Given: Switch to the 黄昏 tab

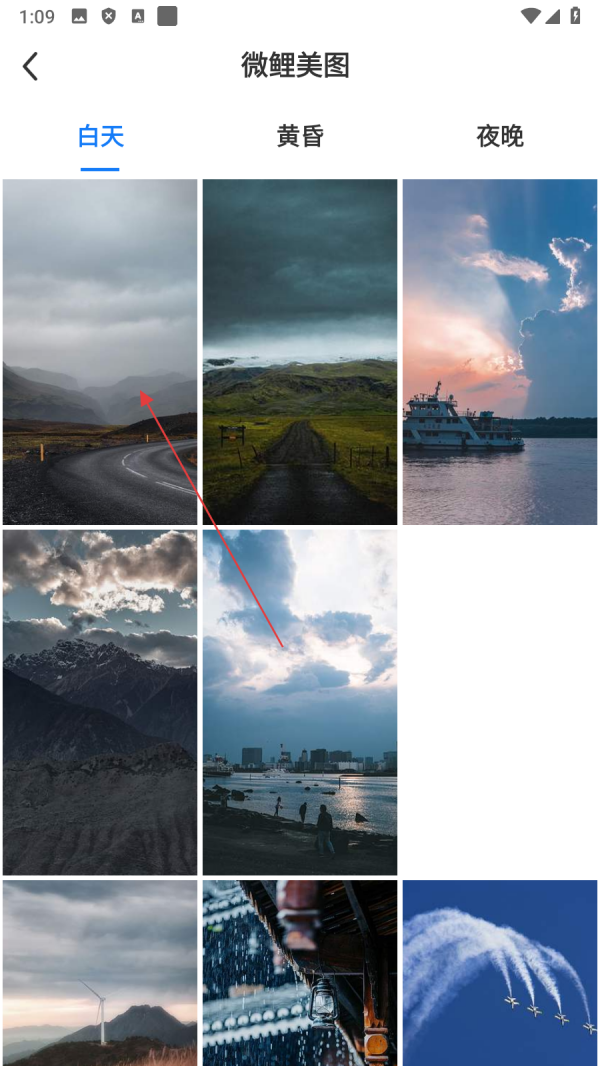Looking at the screenshot, I should [x=300, y=136].
